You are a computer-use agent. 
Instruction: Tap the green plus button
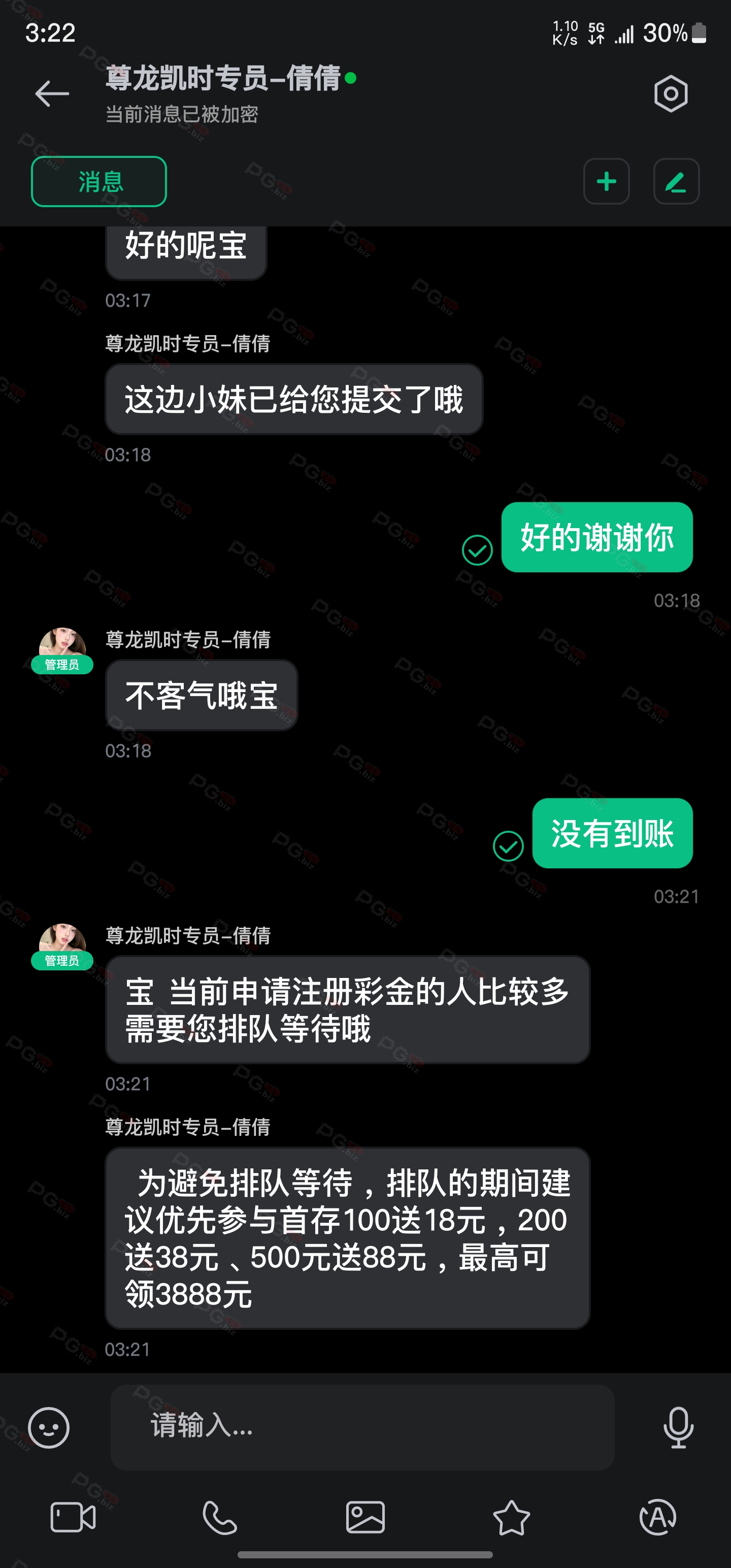tap(606, 182)
